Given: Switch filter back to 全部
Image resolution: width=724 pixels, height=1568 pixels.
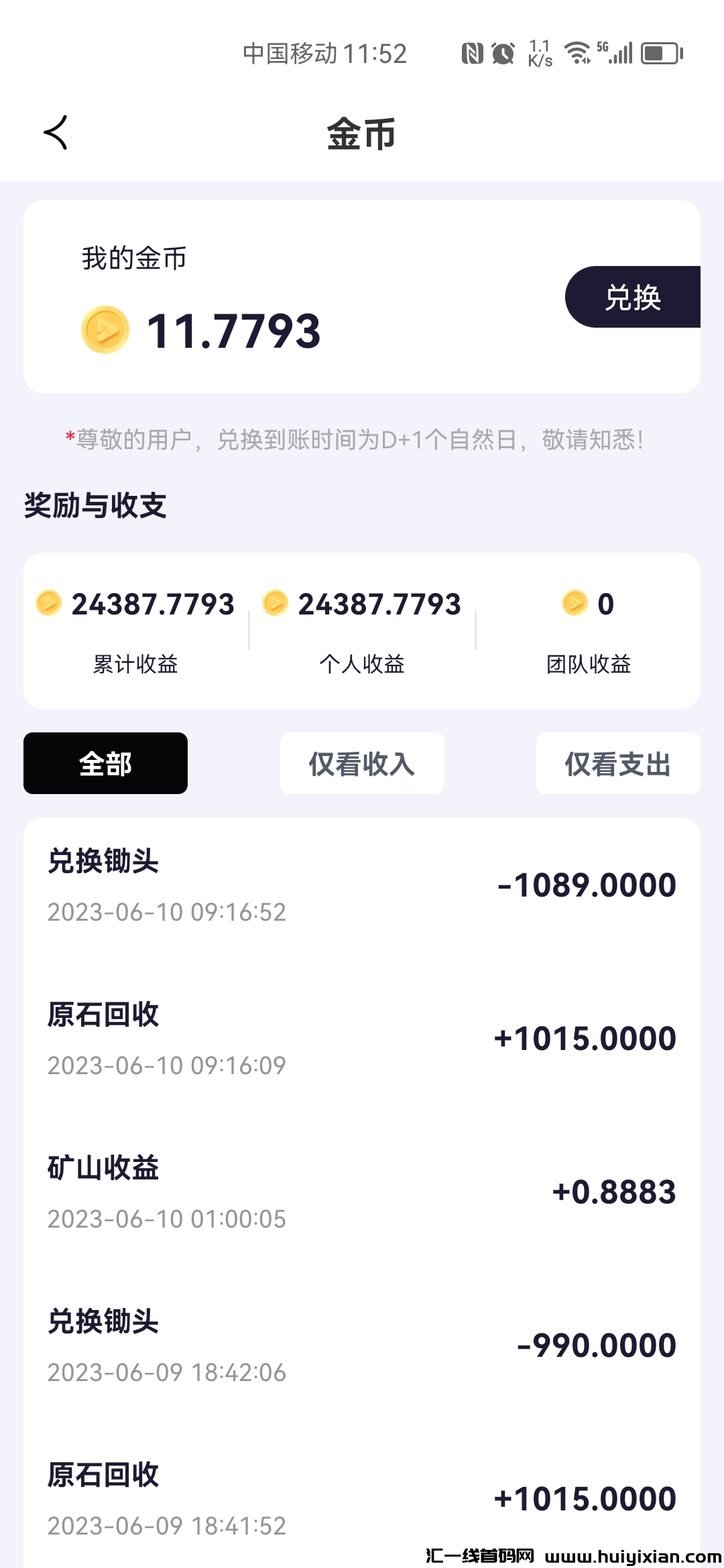Looking at the screenshot, I should 105,764.
